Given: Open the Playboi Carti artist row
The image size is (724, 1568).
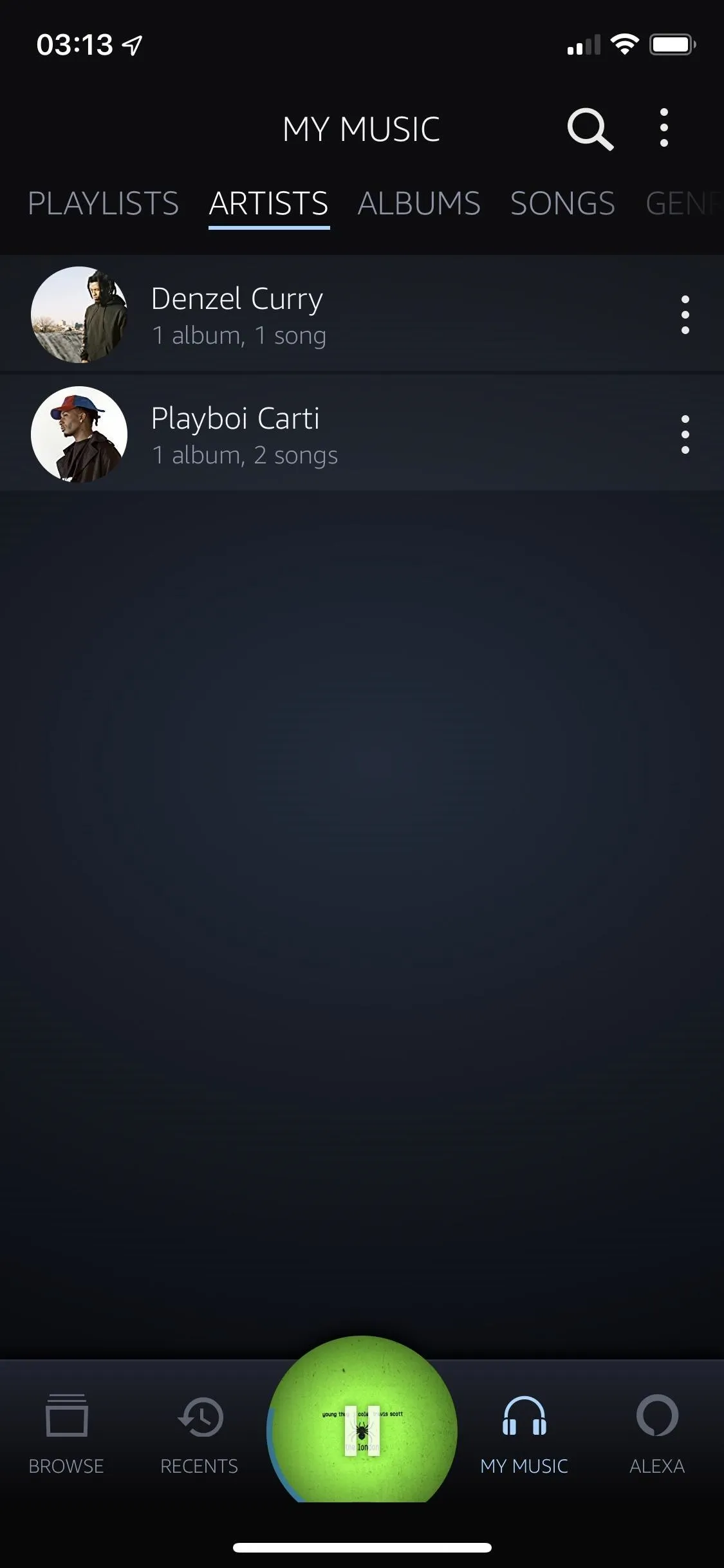Looking at the screenshot, I should coord(362,434).
